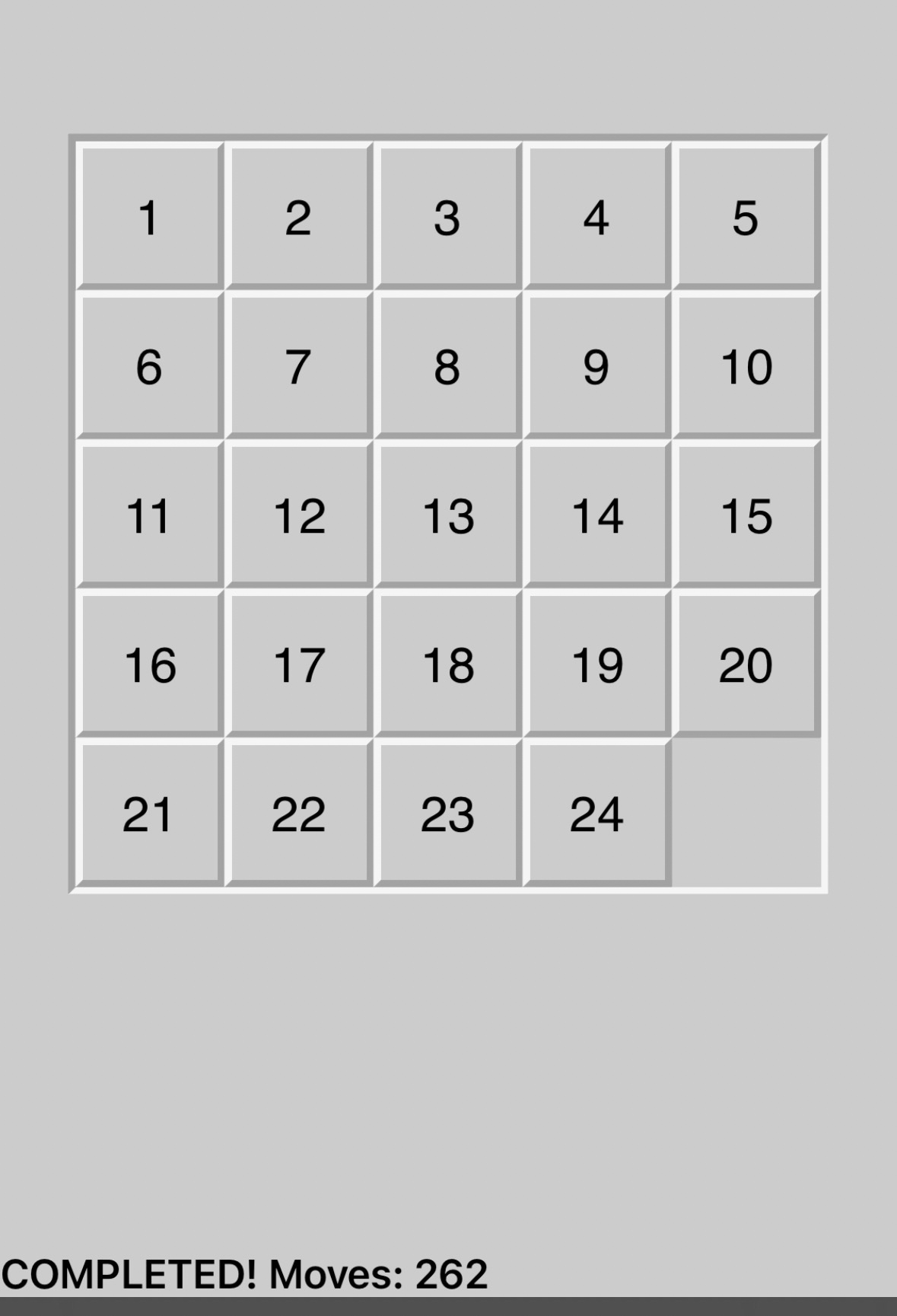Tap tile number 3

448,217
